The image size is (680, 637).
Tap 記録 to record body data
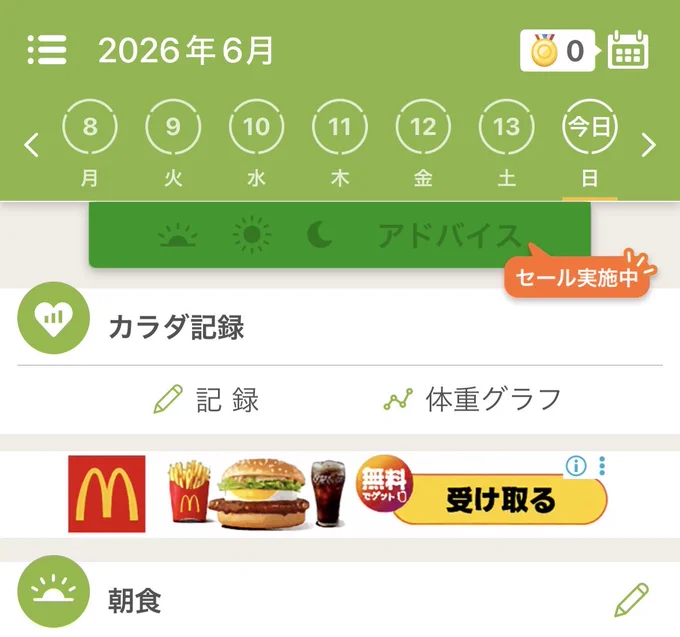[x=206, y=399]
